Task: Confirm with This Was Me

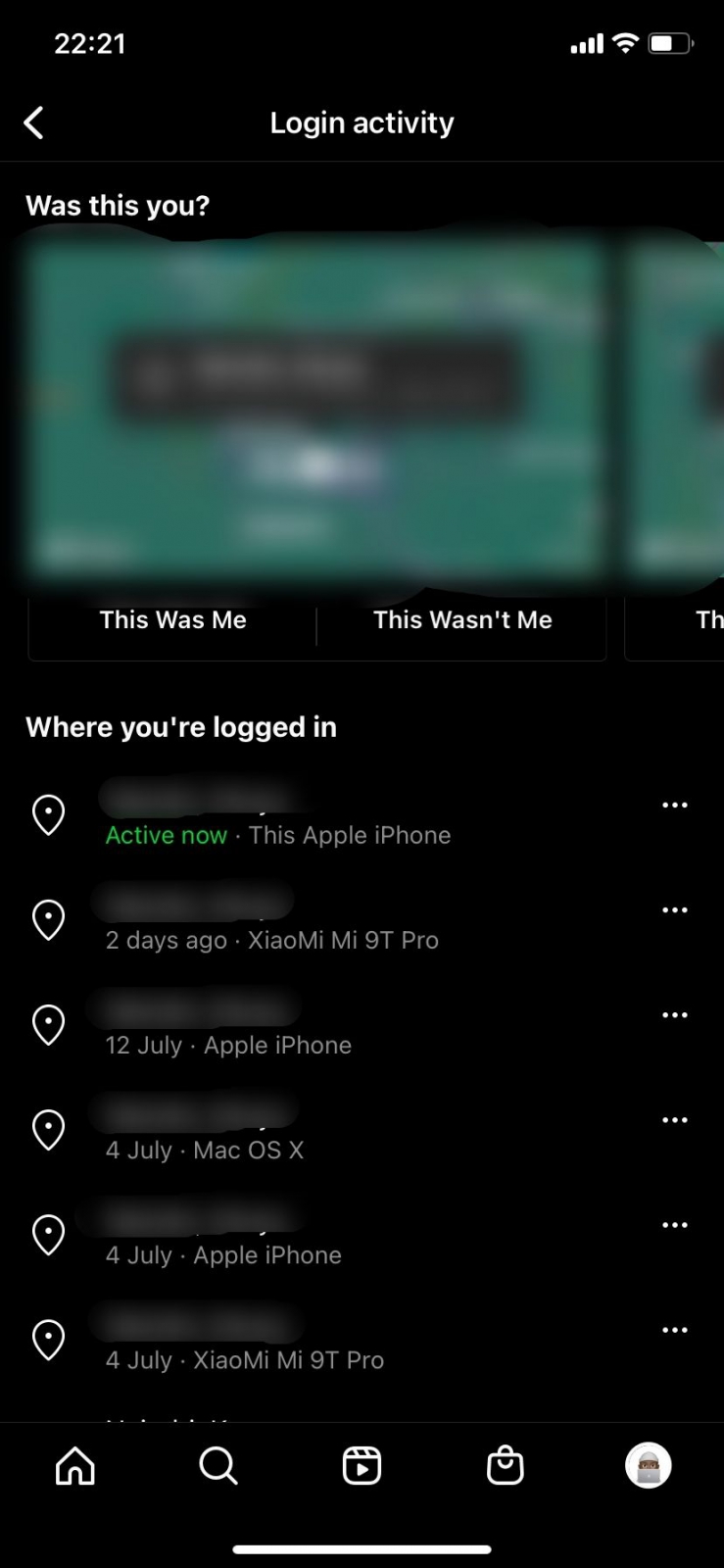Action: tap(172, 620)
